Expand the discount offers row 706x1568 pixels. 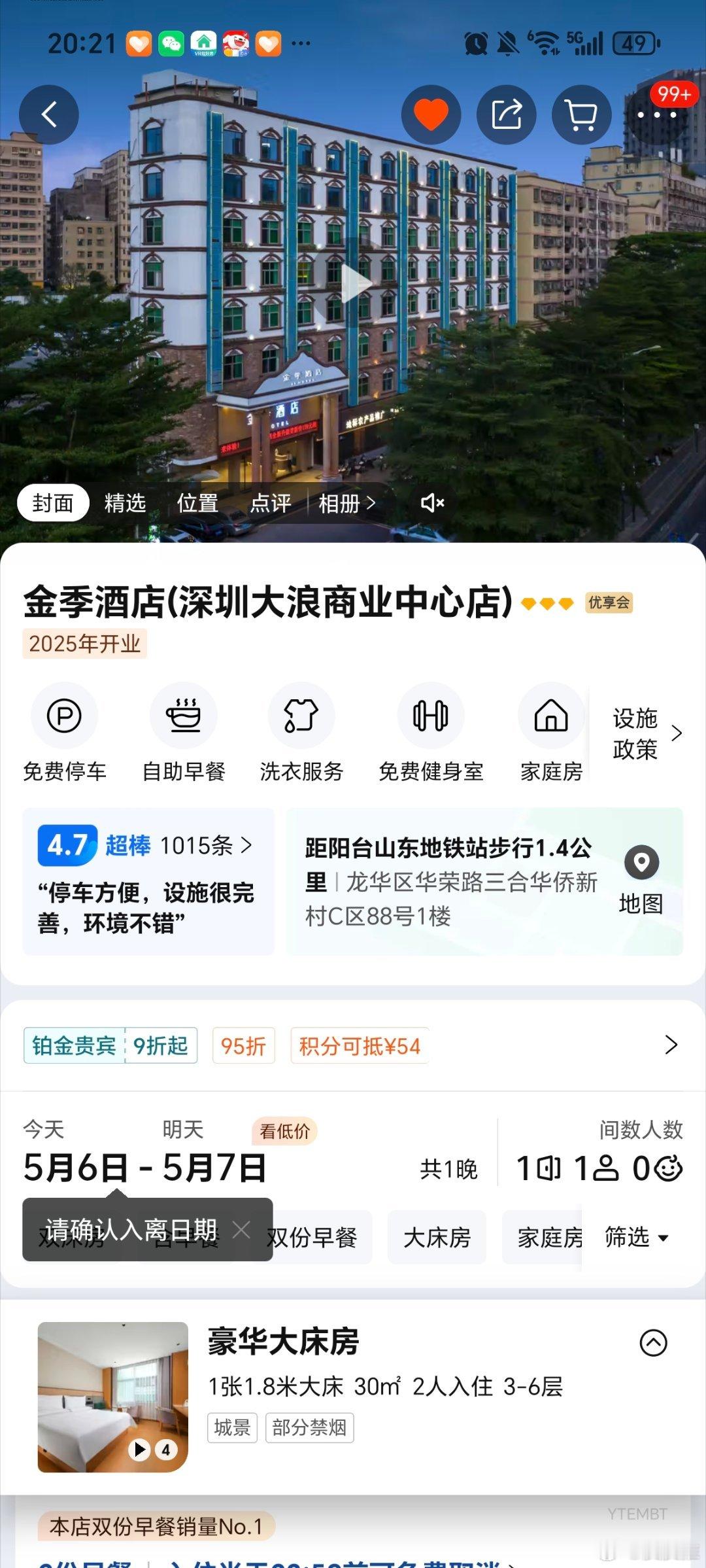pos(671,1045)
